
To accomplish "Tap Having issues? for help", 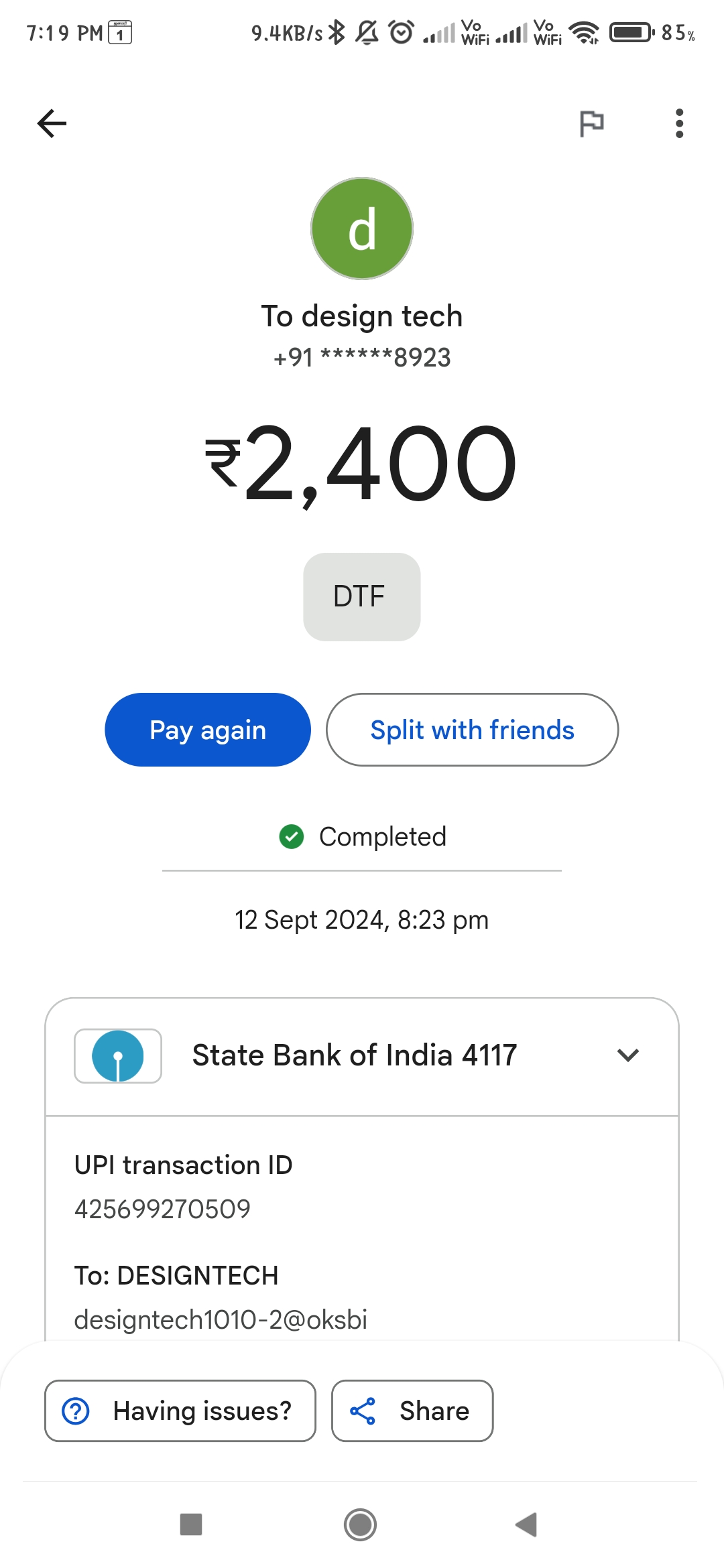I will (x=180, y=1411).
